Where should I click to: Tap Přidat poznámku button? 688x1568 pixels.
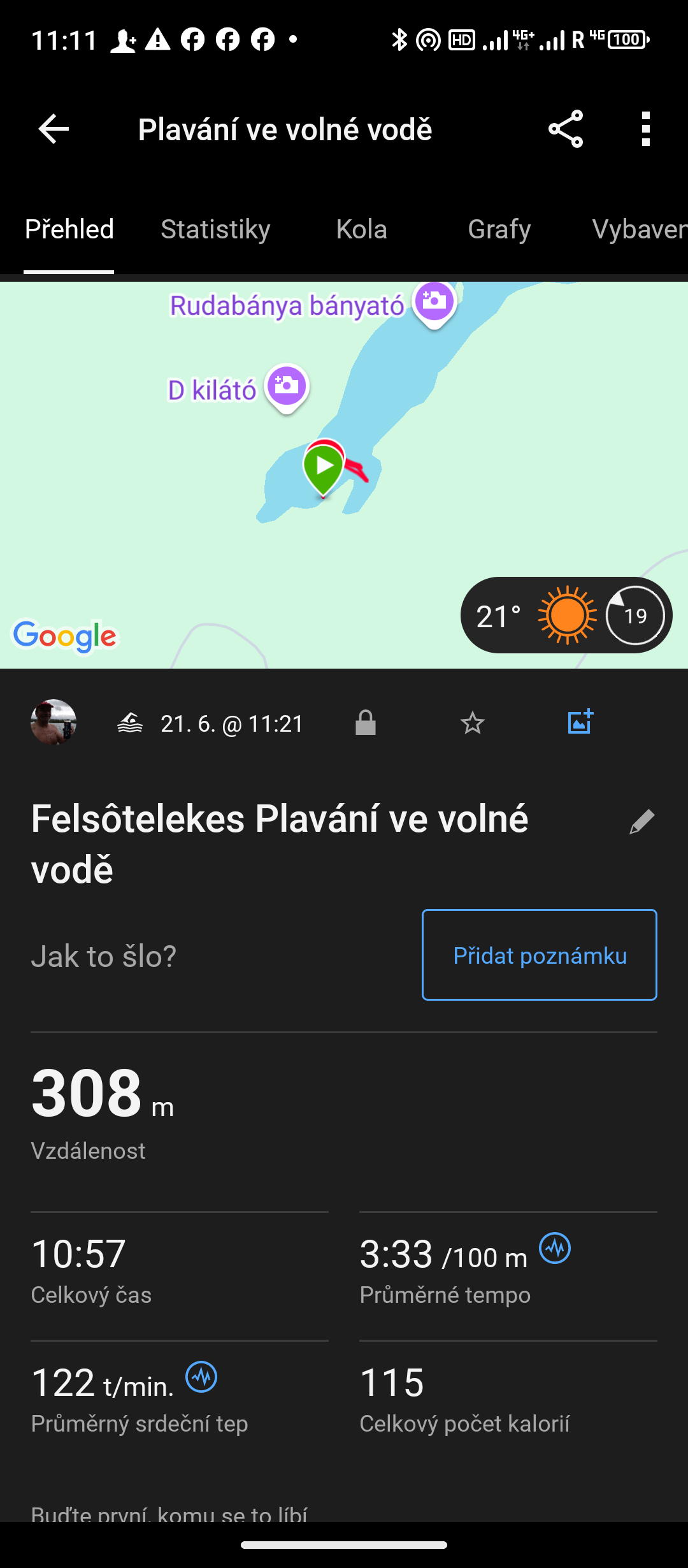coord(539,955)
